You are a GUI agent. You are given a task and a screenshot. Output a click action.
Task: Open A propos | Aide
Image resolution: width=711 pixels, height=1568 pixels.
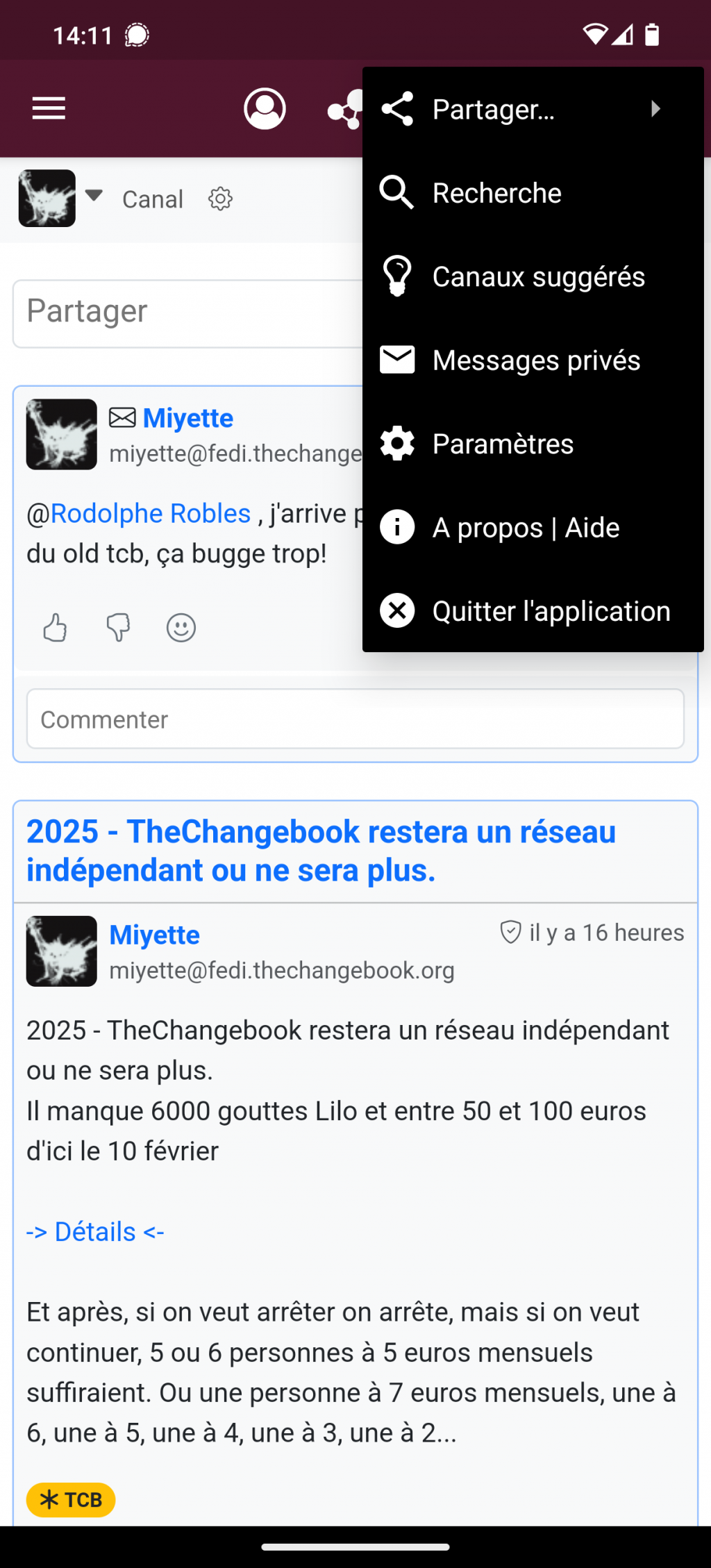point(533,528)
